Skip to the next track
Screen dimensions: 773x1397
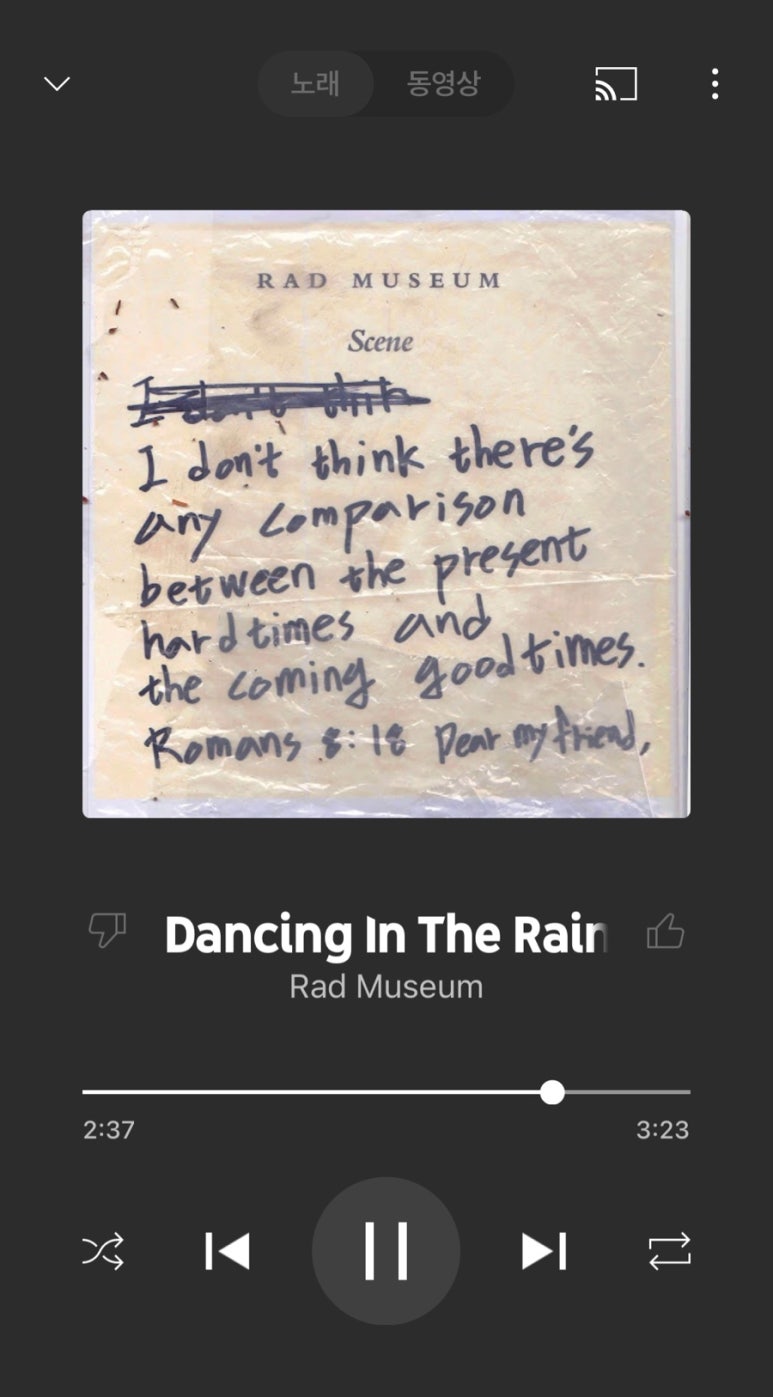point(544,1251)
